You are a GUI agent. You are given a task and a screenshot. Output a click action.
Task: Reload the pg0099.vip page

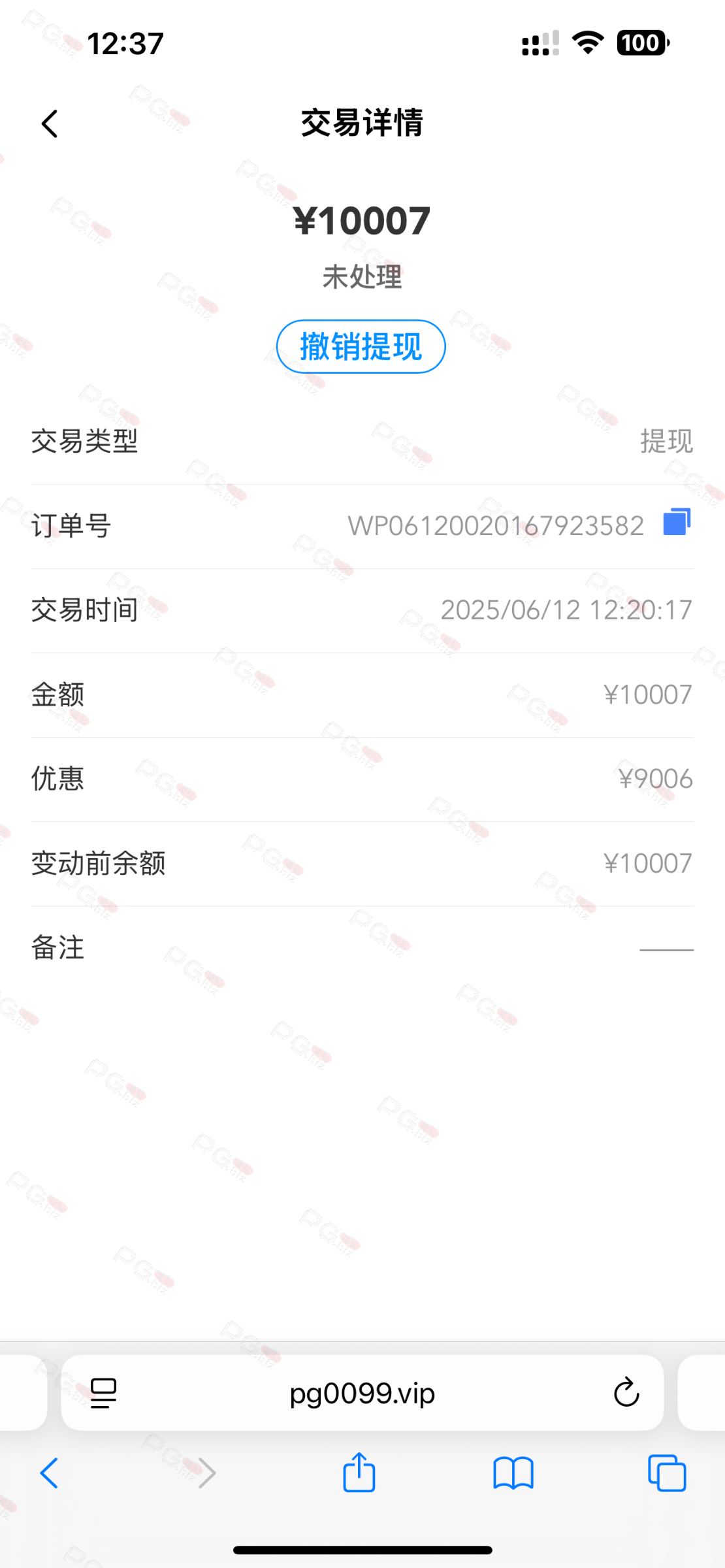[626, 1392]
